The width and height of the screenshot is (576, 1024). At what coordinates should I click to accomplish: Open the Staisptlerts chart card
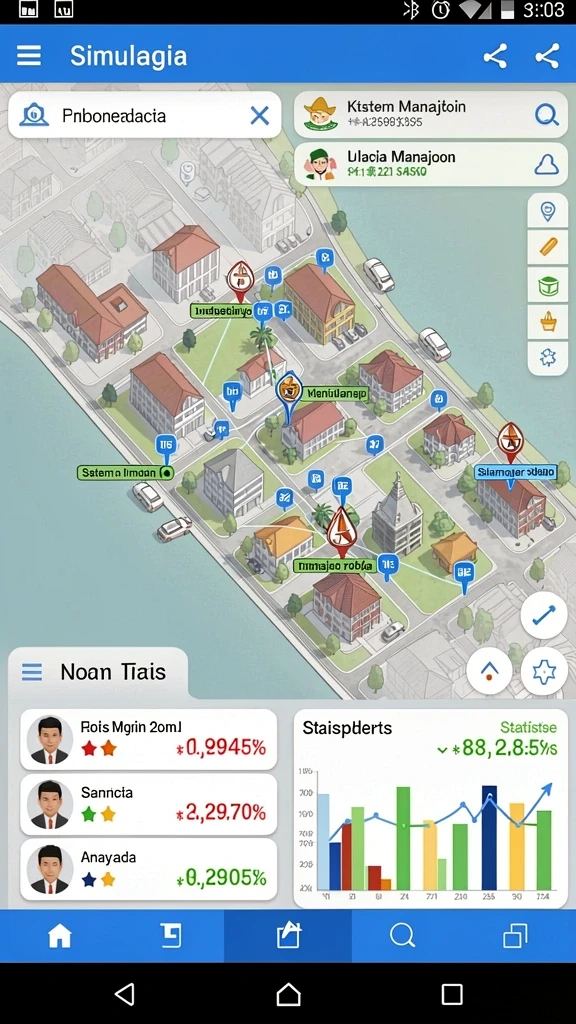(431, 808)
